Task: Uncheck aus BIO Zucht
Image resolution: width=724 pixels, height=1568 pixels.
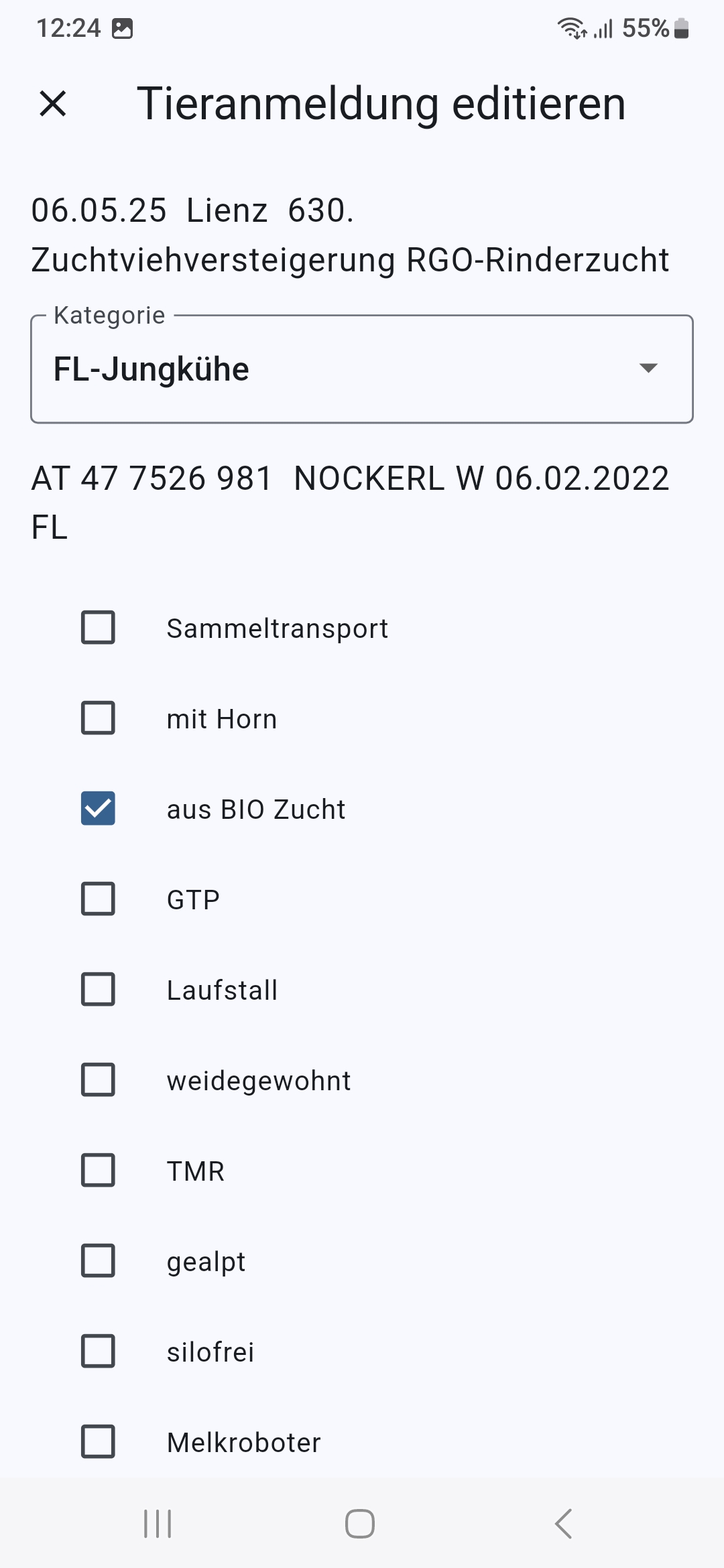Action: tap(98, 808)
